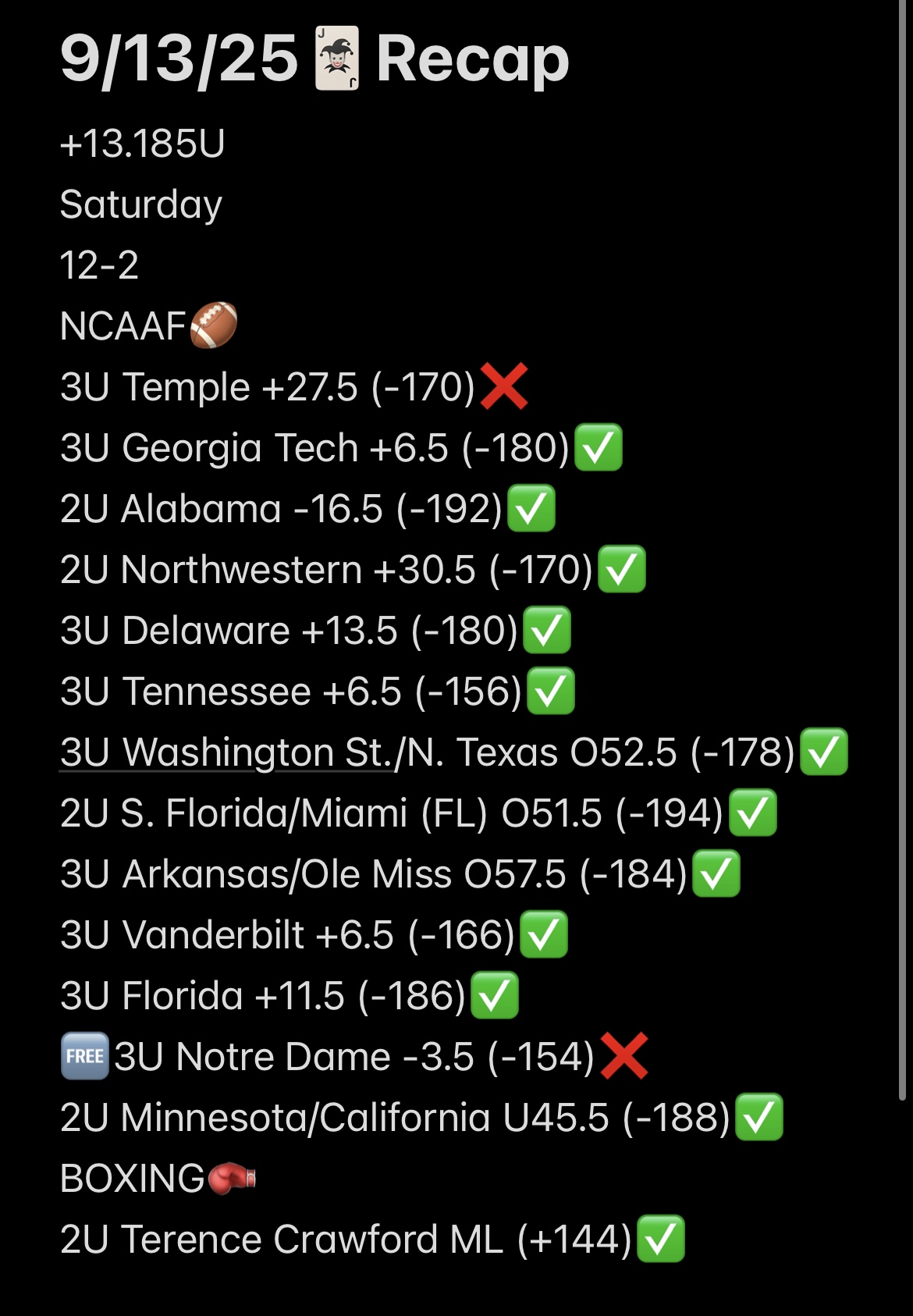Image resolution: width=913 pixels, height=1316 pixels.
Task: Open the underlined Washington St. link
Action: point(228,753)
